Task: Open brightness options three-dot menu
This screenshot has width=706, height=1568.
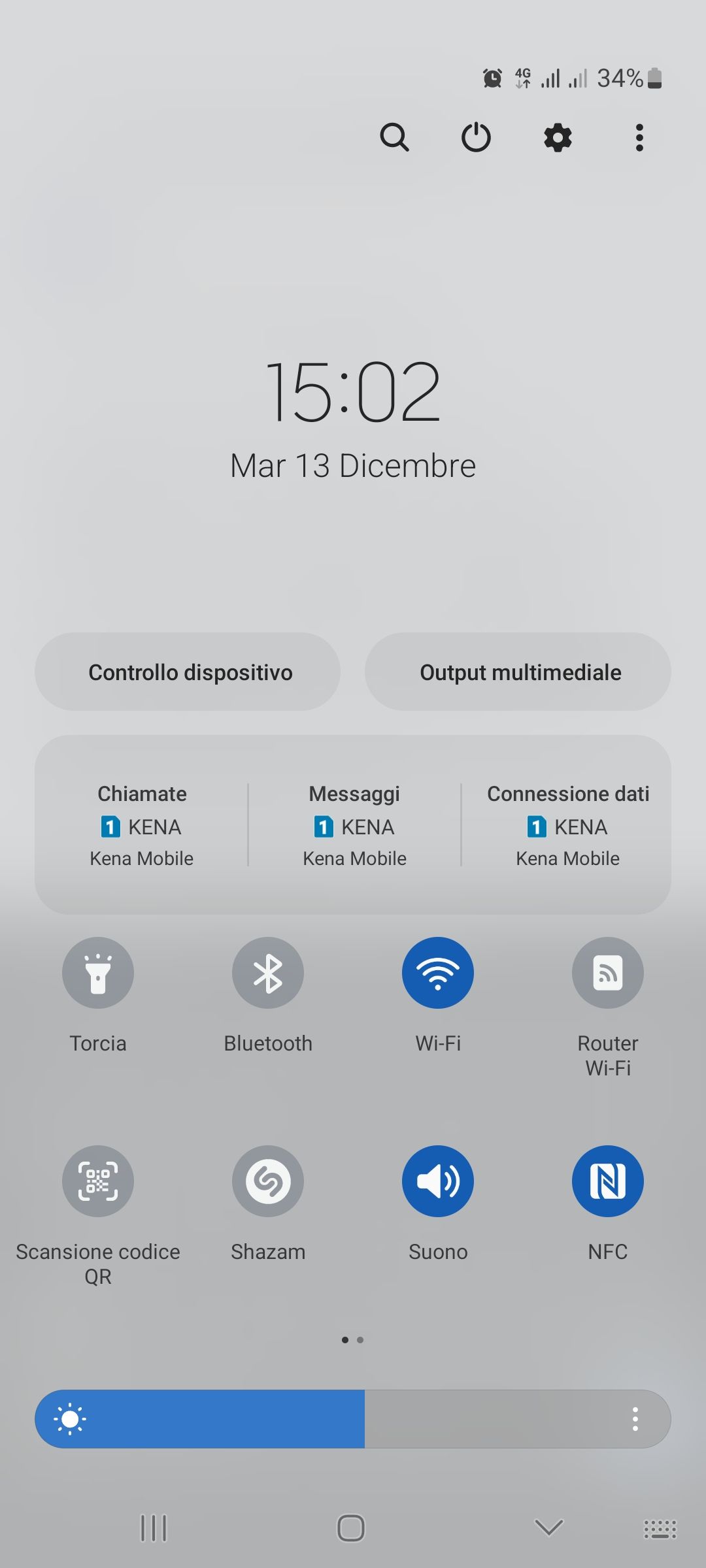Action: pyautogui.click(x=635, y=1419)
